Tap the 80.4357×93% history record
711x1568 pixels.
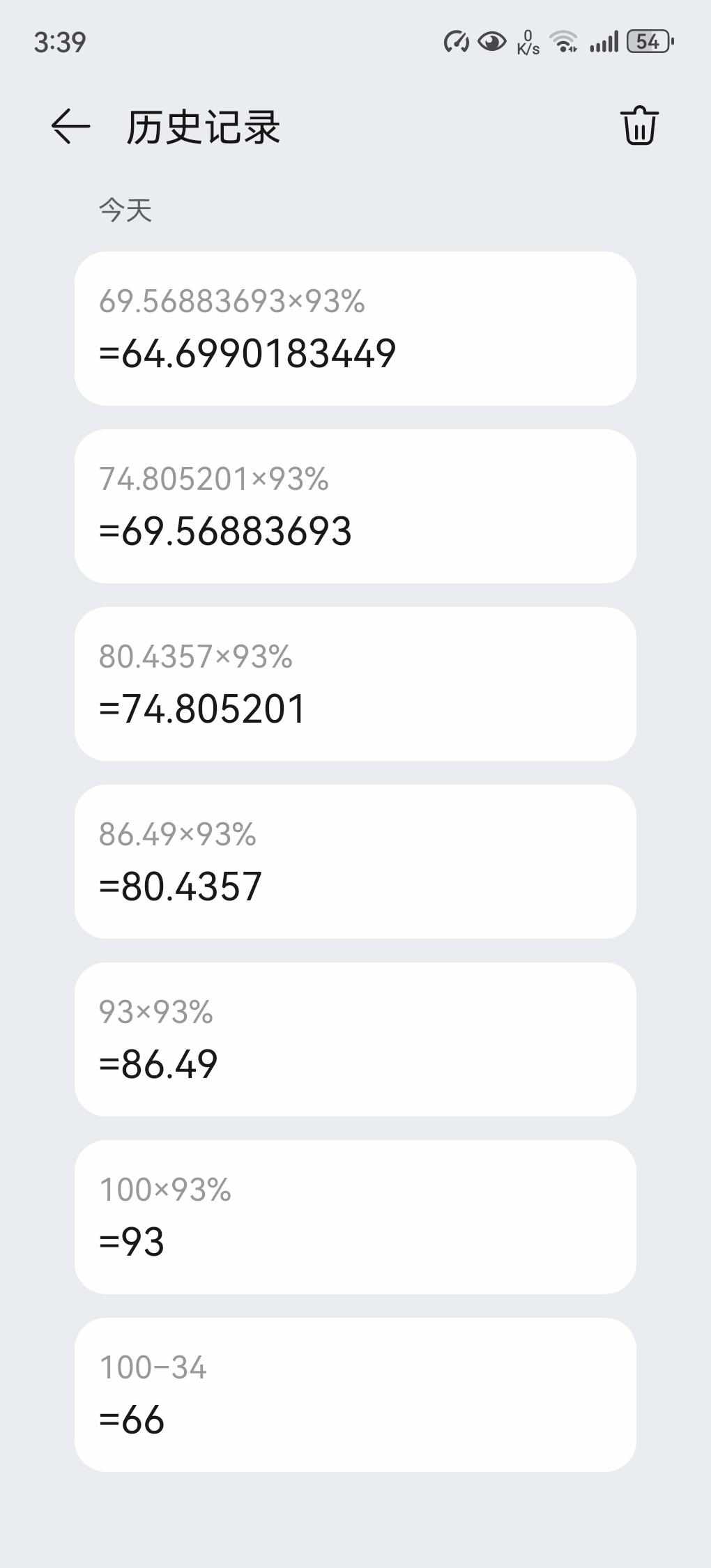(x=355, y=684)
